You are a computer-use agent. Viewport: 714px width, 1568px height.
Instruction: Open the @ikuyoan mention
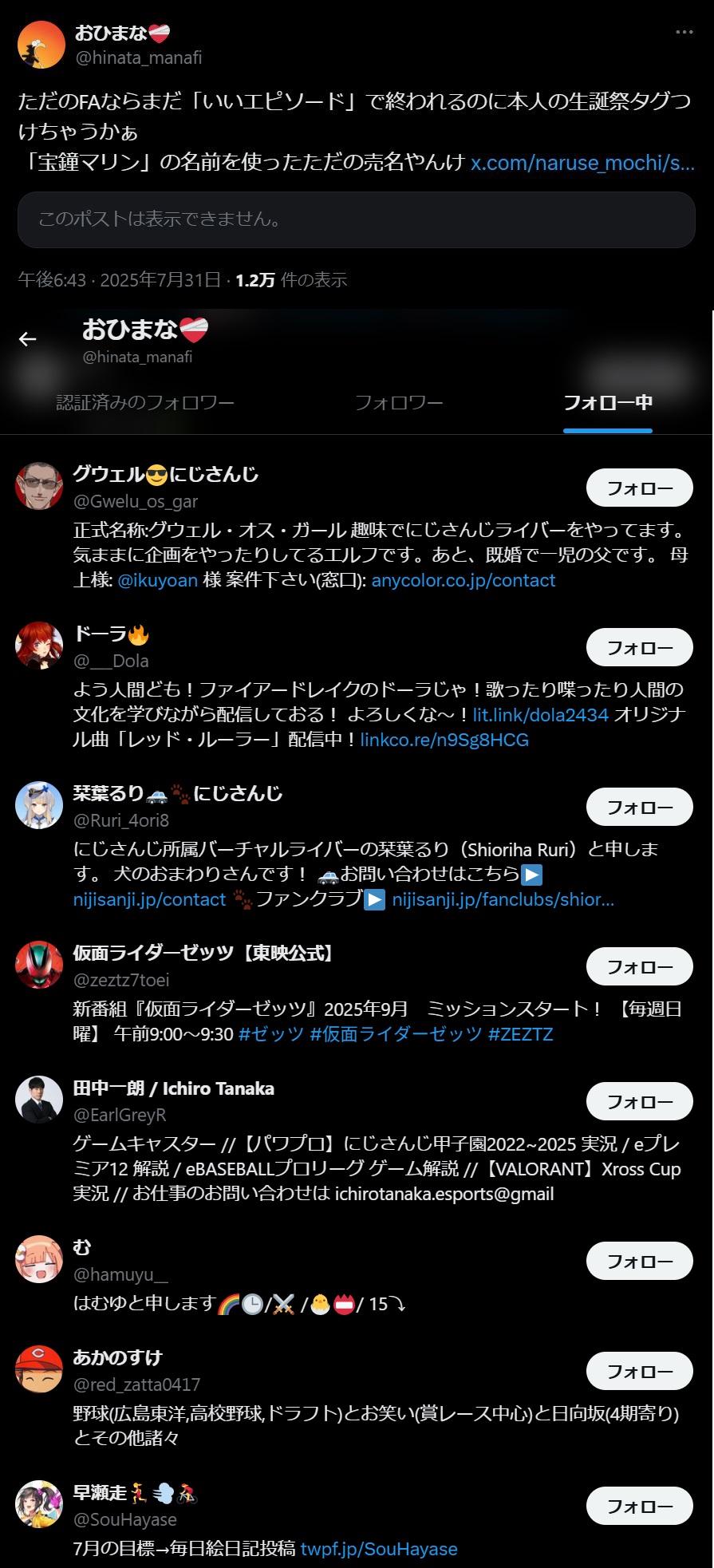[x=157, y=581]
